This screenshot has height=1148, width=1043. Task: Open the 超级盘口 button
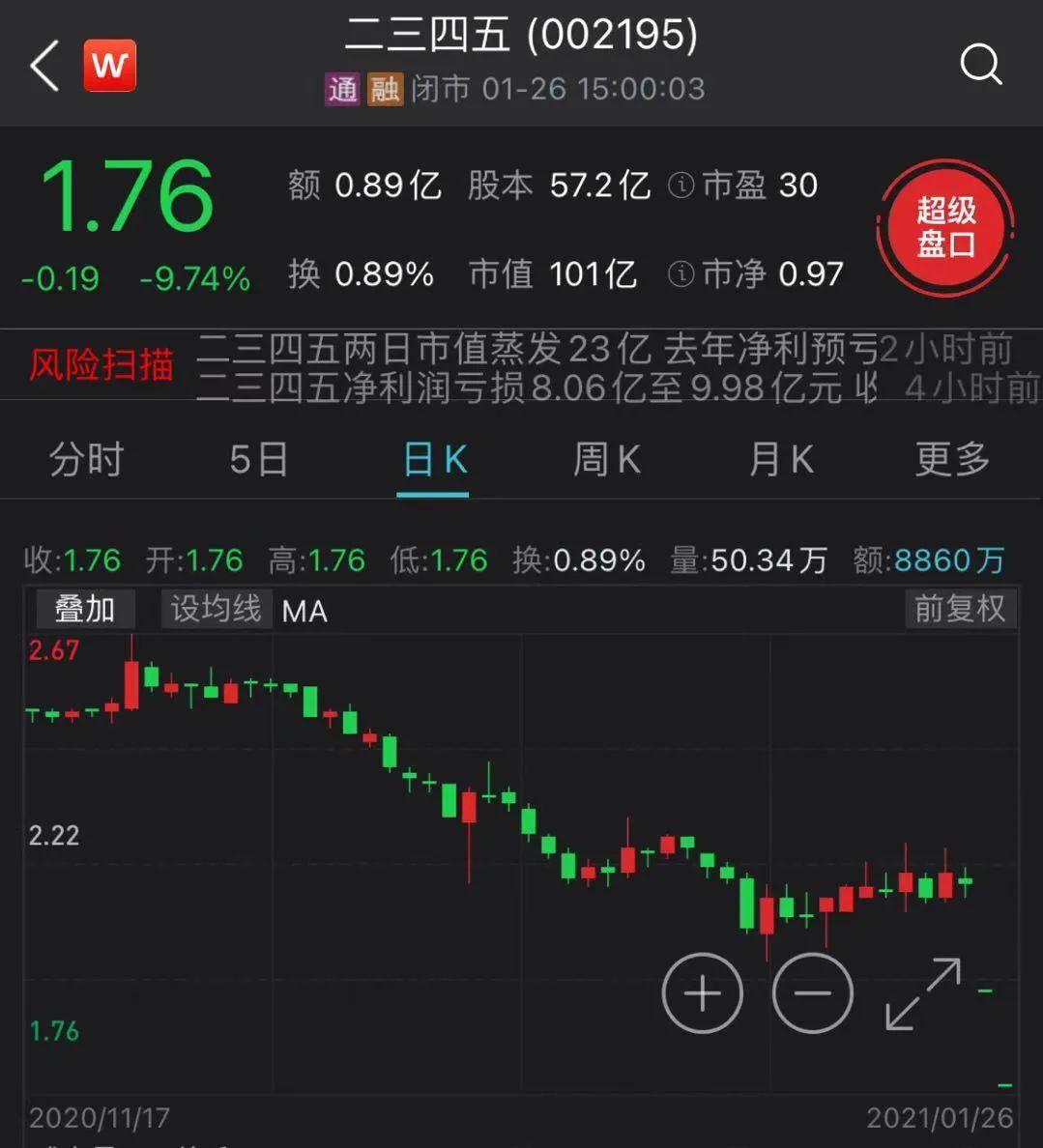pyautogui.click(x=945, y=228)
